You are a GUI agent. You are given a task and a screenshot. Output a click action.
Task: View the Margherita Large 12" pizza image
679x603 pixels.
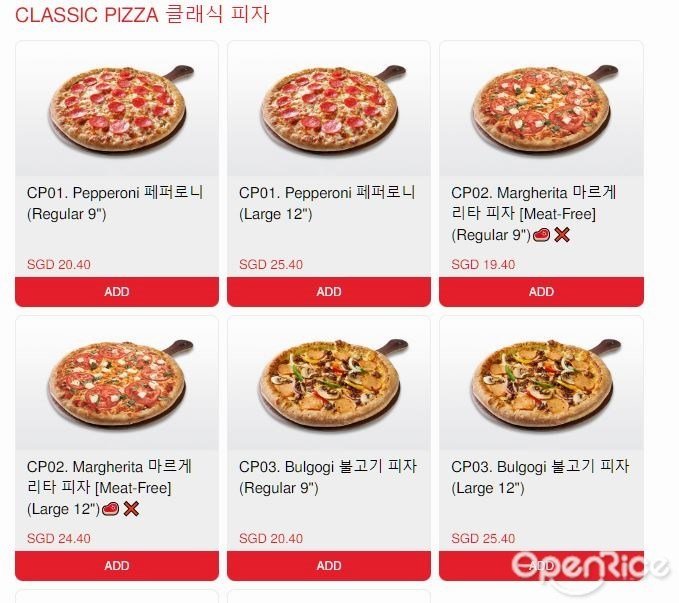117,384
